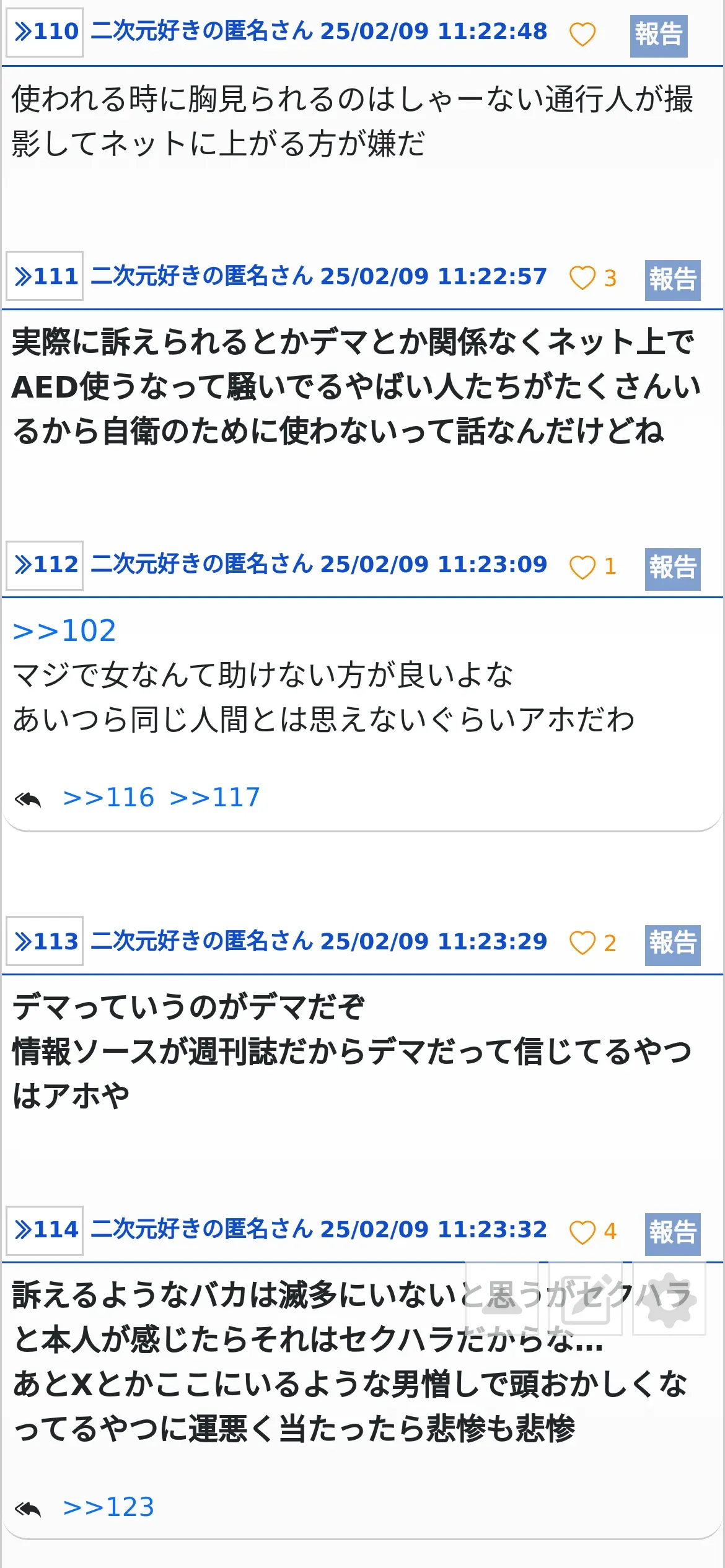The height and width of the screenshot is (1568, 725).
Task: Open the floating settings gear
Action: coord(669,1297)
